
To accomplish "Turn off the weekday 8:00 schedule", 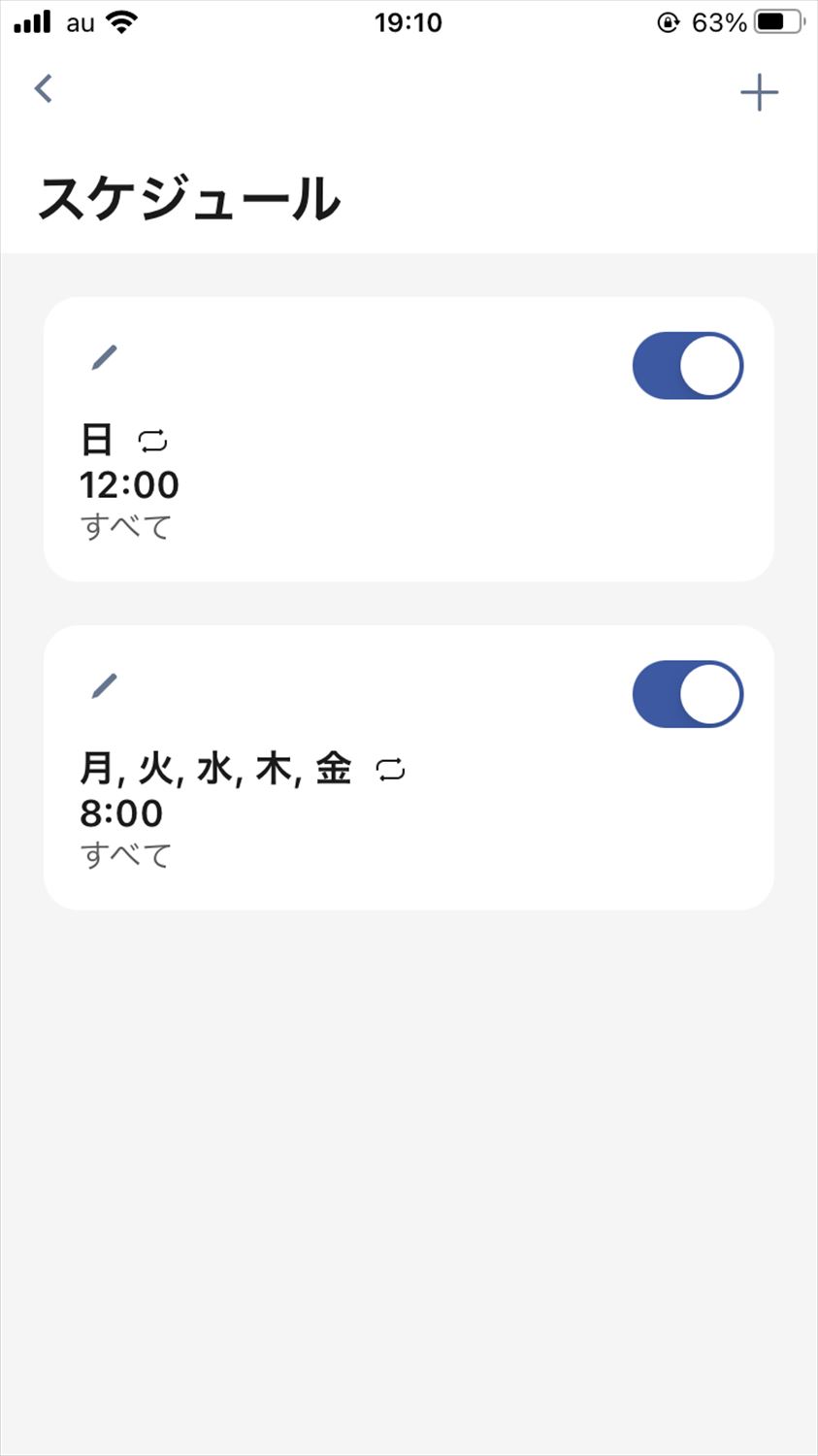I will [688, 694].
